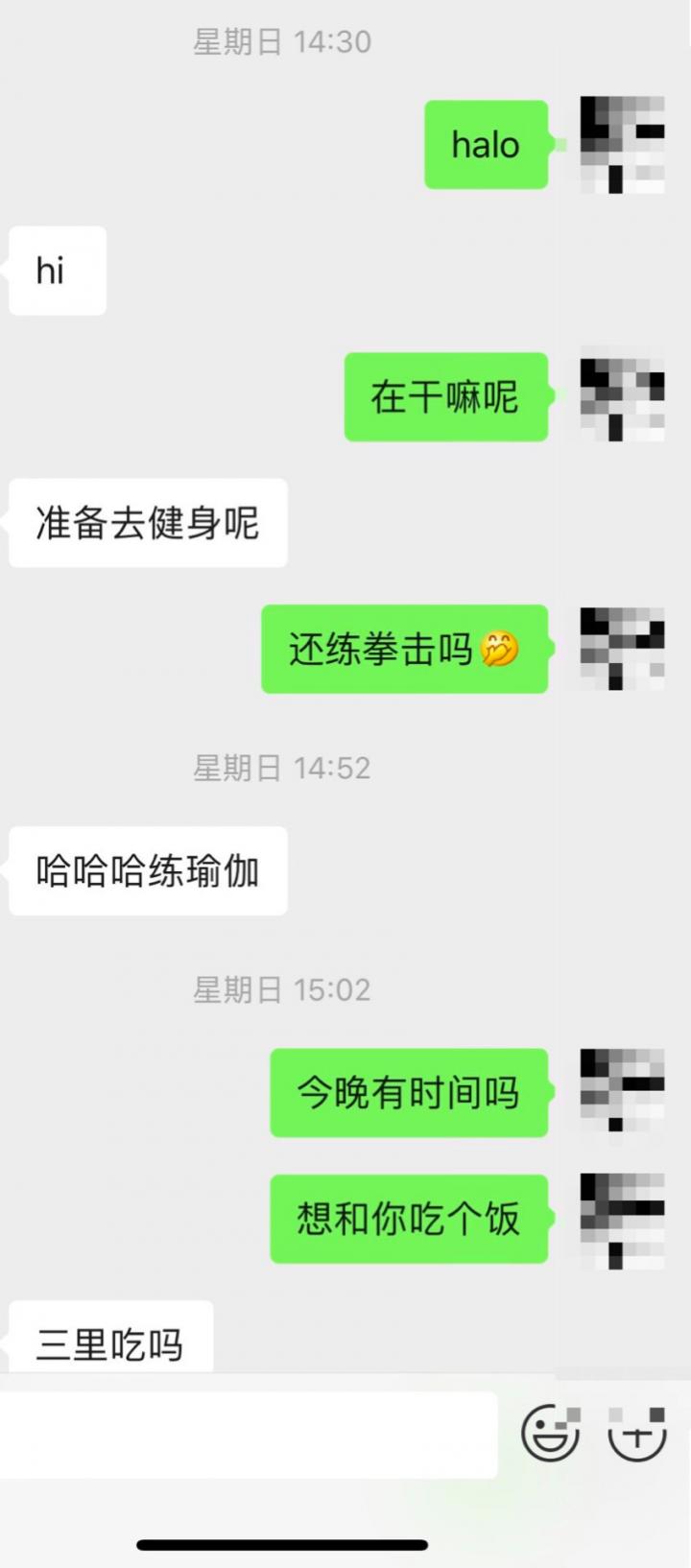Tap the green halo message bubble
This screenshot has height=1568, width=691.
[x=486, y=146]
